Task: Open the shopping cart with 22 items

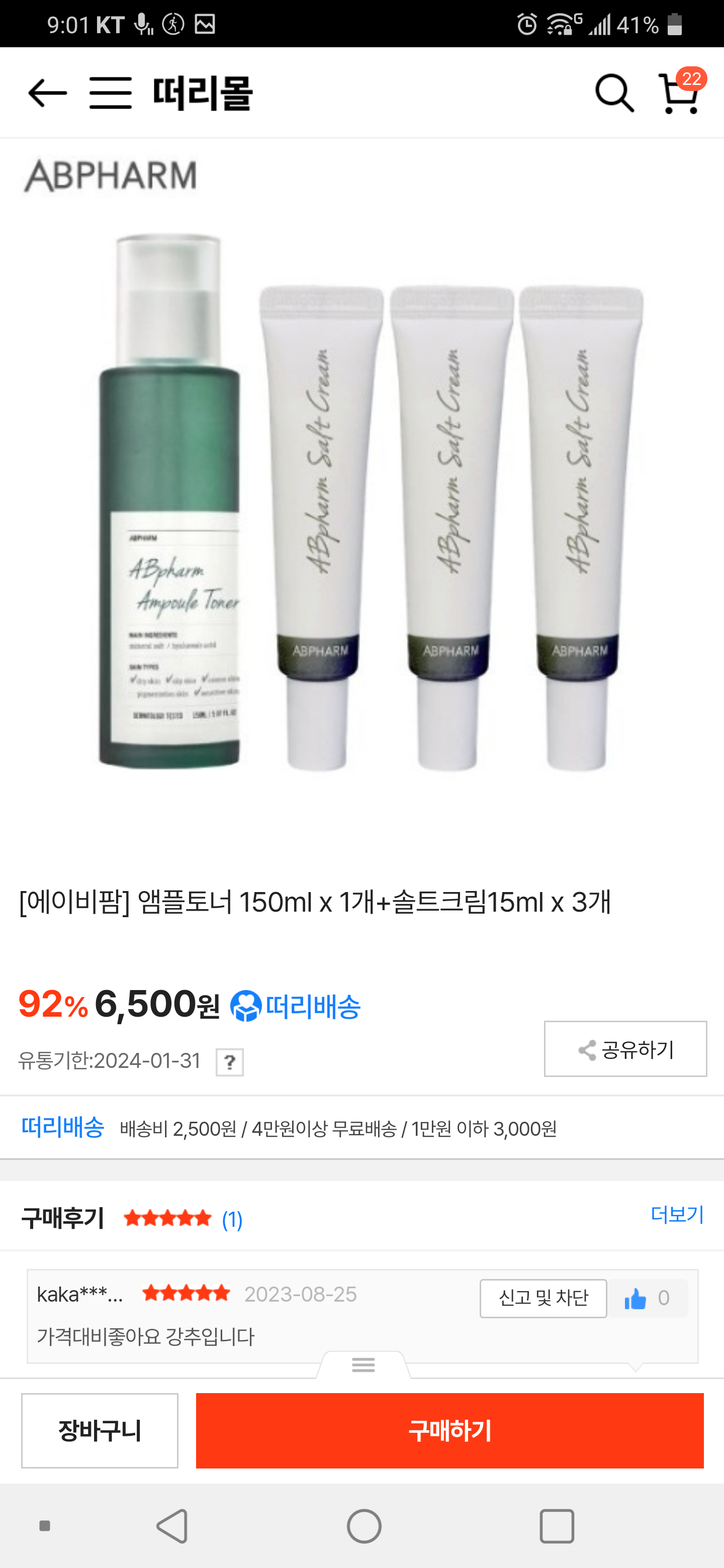Action: coord(680,93)
